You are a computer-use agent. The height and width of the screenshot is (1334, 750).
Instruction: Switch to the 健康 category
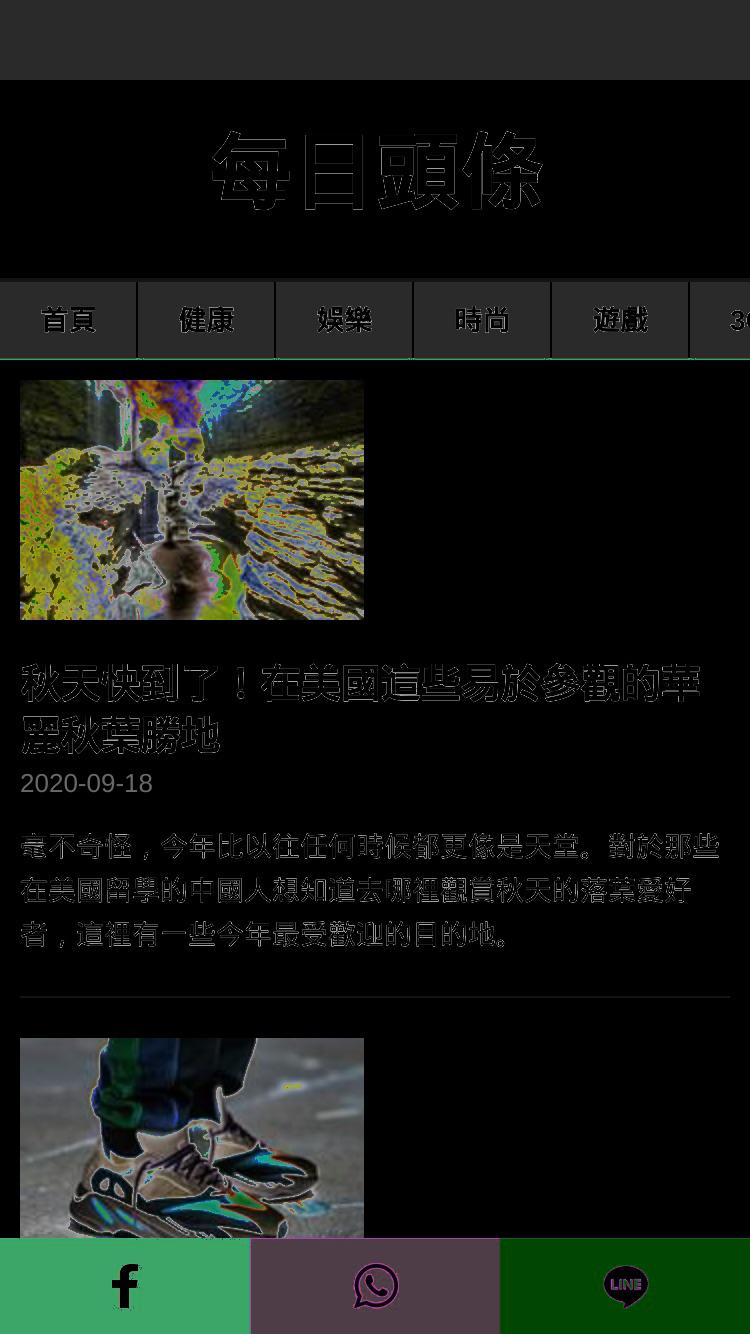coord(206,320)
